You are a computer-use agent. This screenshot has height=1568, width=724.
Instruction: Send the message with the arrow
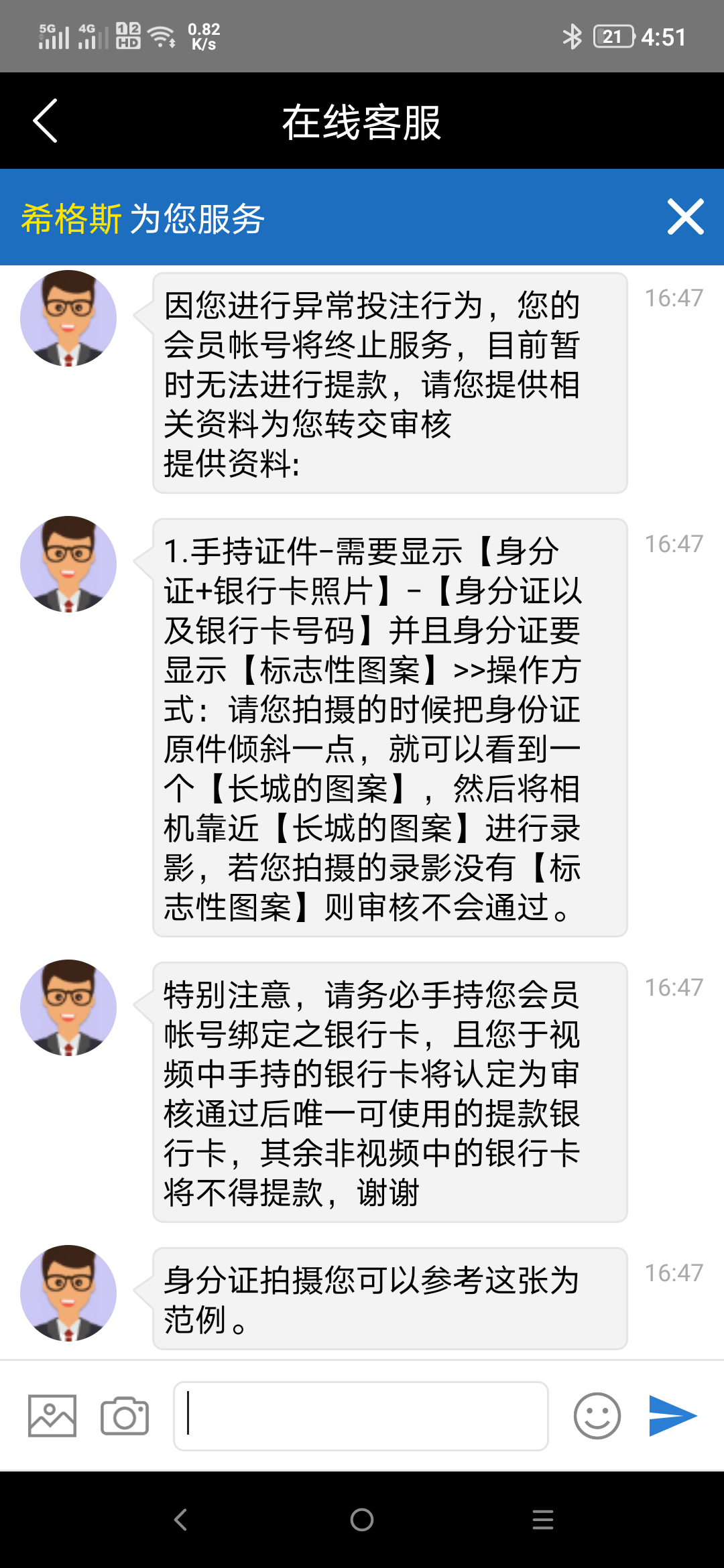point(673,1416)
